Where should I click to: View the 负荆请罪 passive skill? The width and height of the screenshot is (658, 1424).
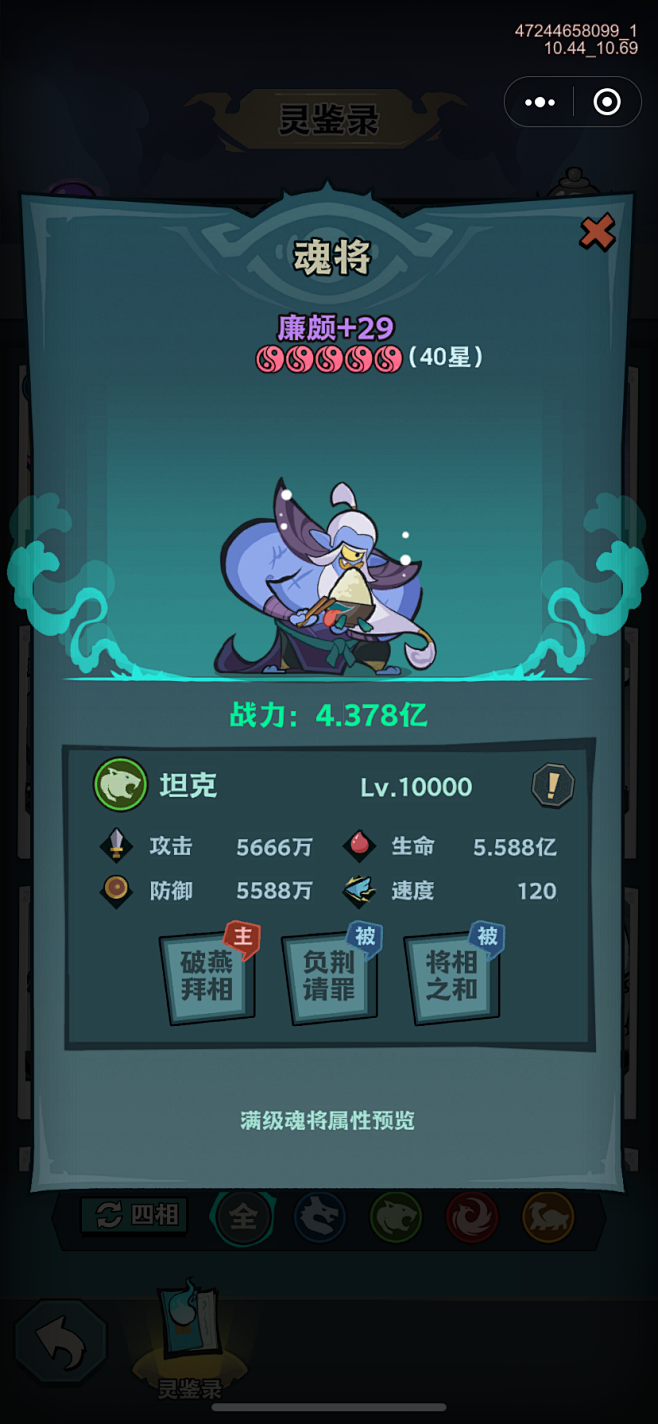(329, 976)
